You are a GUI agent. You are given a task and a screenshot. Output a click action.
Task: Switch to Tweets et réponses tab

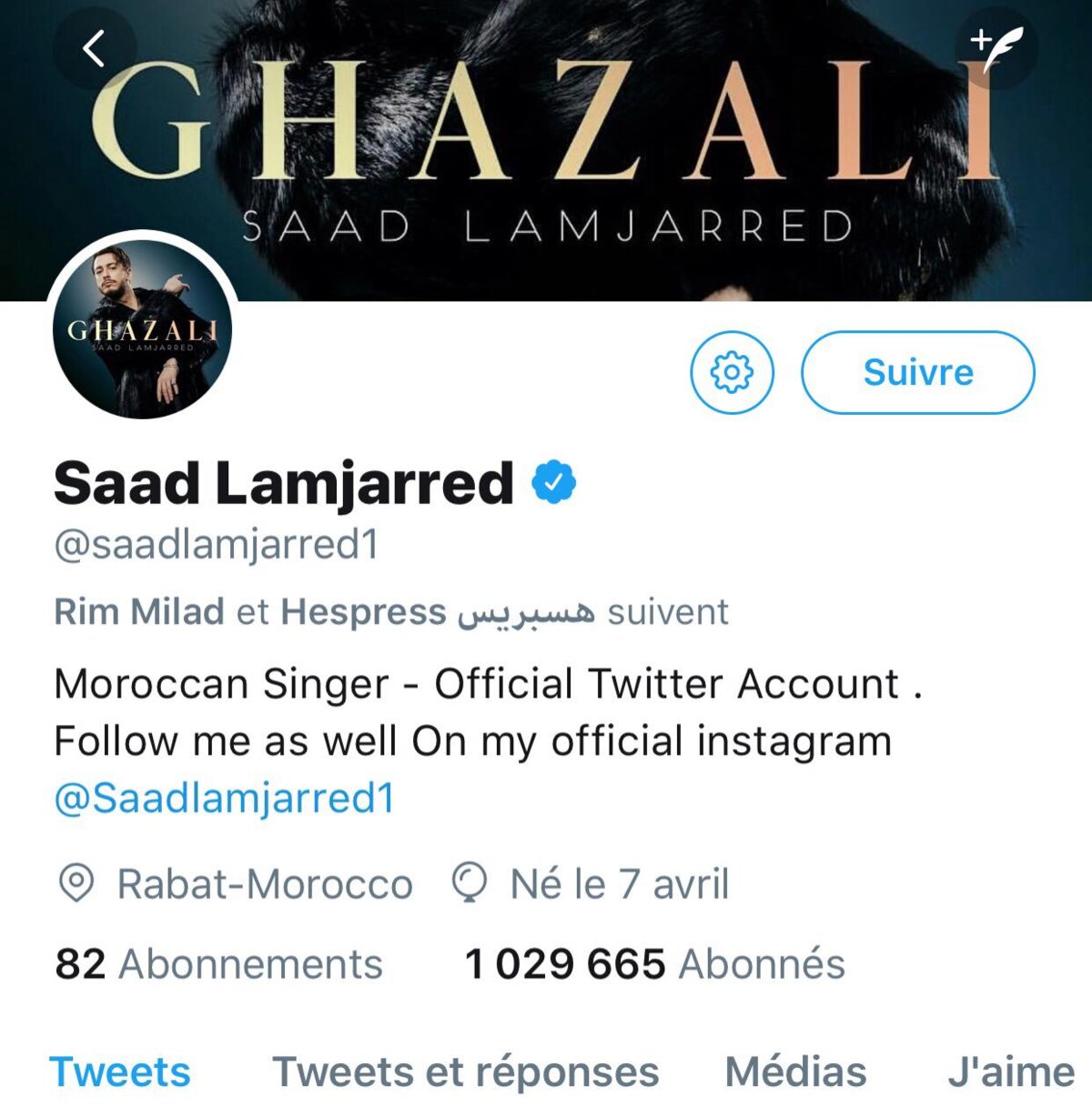click(x=465, y=1072)
